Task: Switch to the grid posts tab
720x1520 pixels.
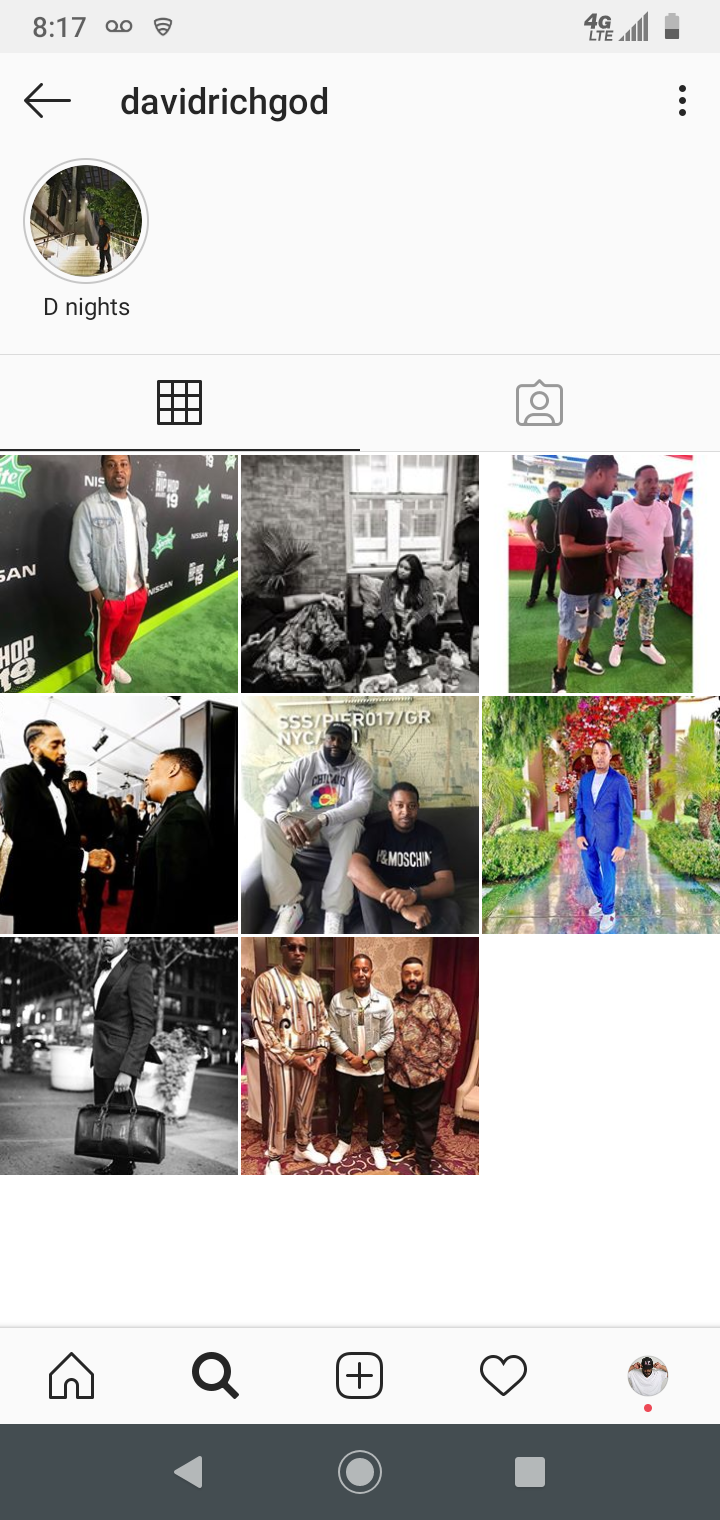Action: [180, 403]
